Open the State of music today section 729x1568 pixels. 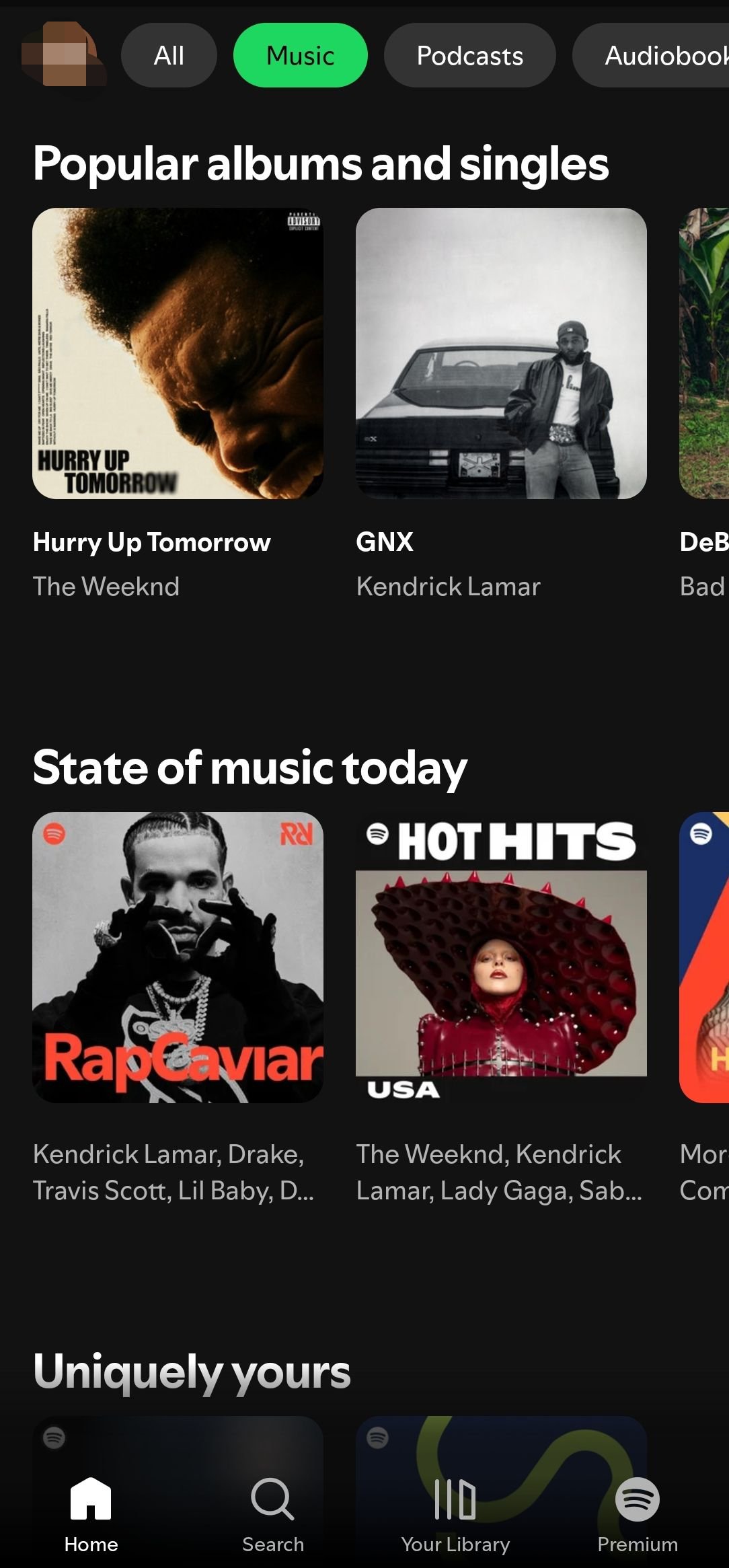click(x=250, y=767)
